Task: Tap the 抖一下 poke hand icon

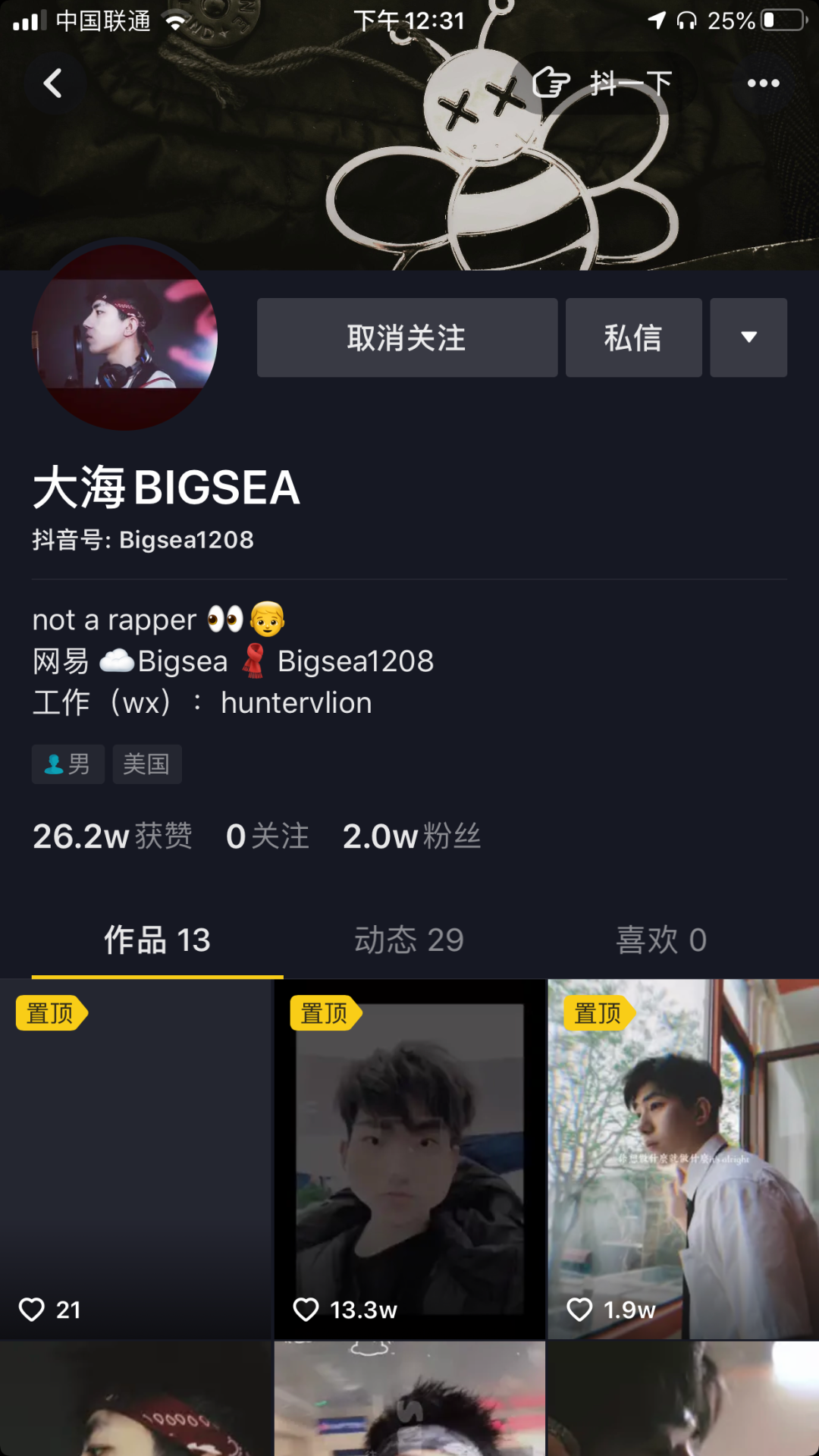Action: click(553, 83)
